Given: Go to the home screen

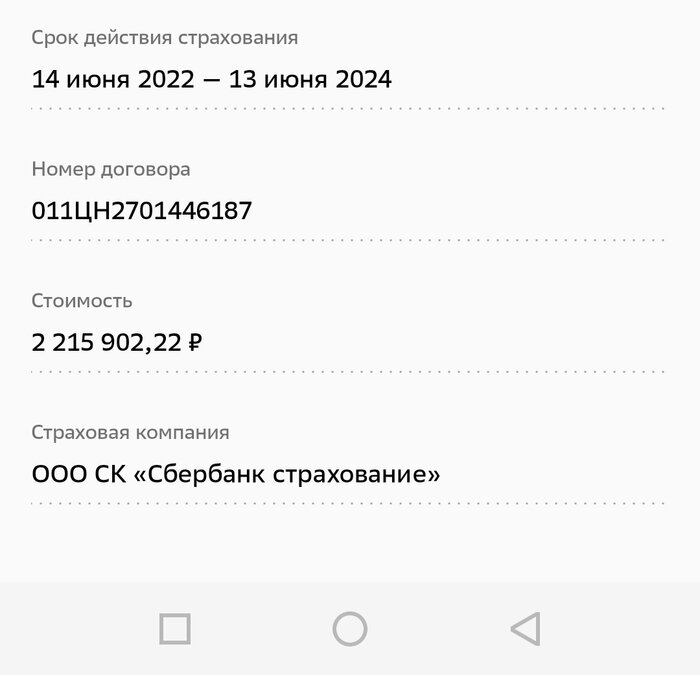Looking at the screenshot, I should (x=350, y=629).
